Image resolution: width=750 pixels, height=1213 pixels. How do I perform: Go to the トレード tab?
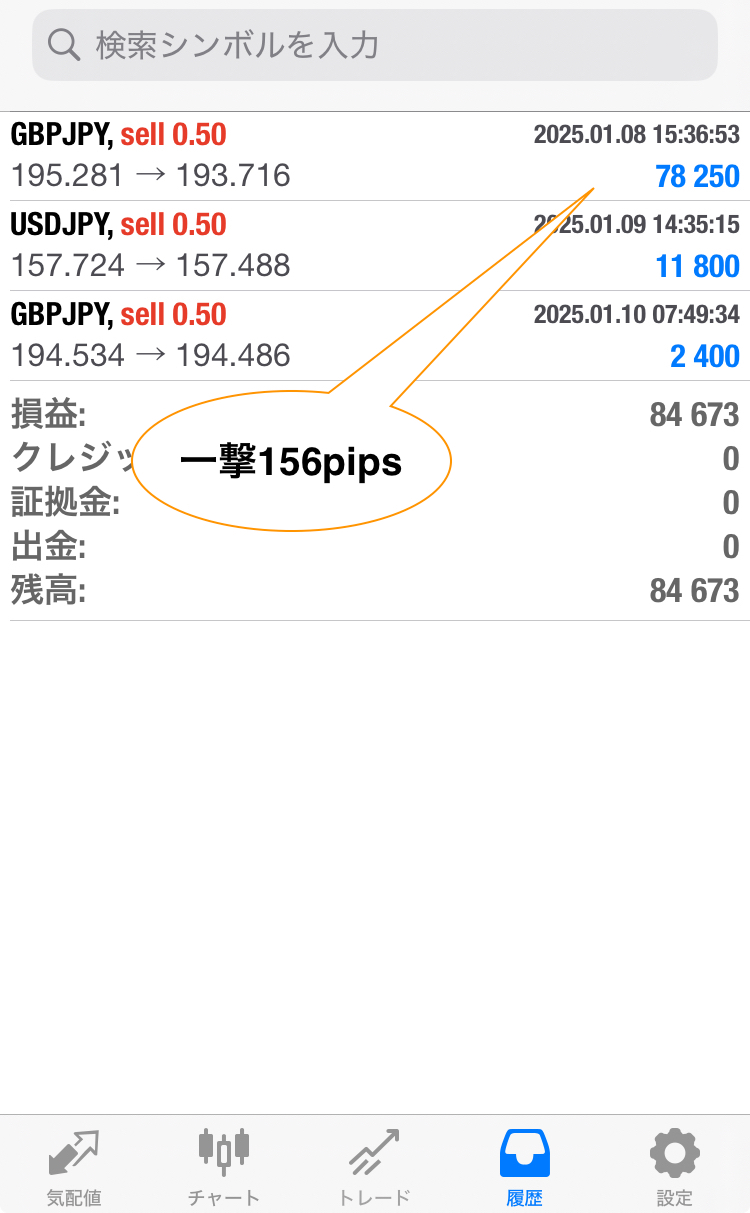pyautogui.click(x=374, y=1166)
